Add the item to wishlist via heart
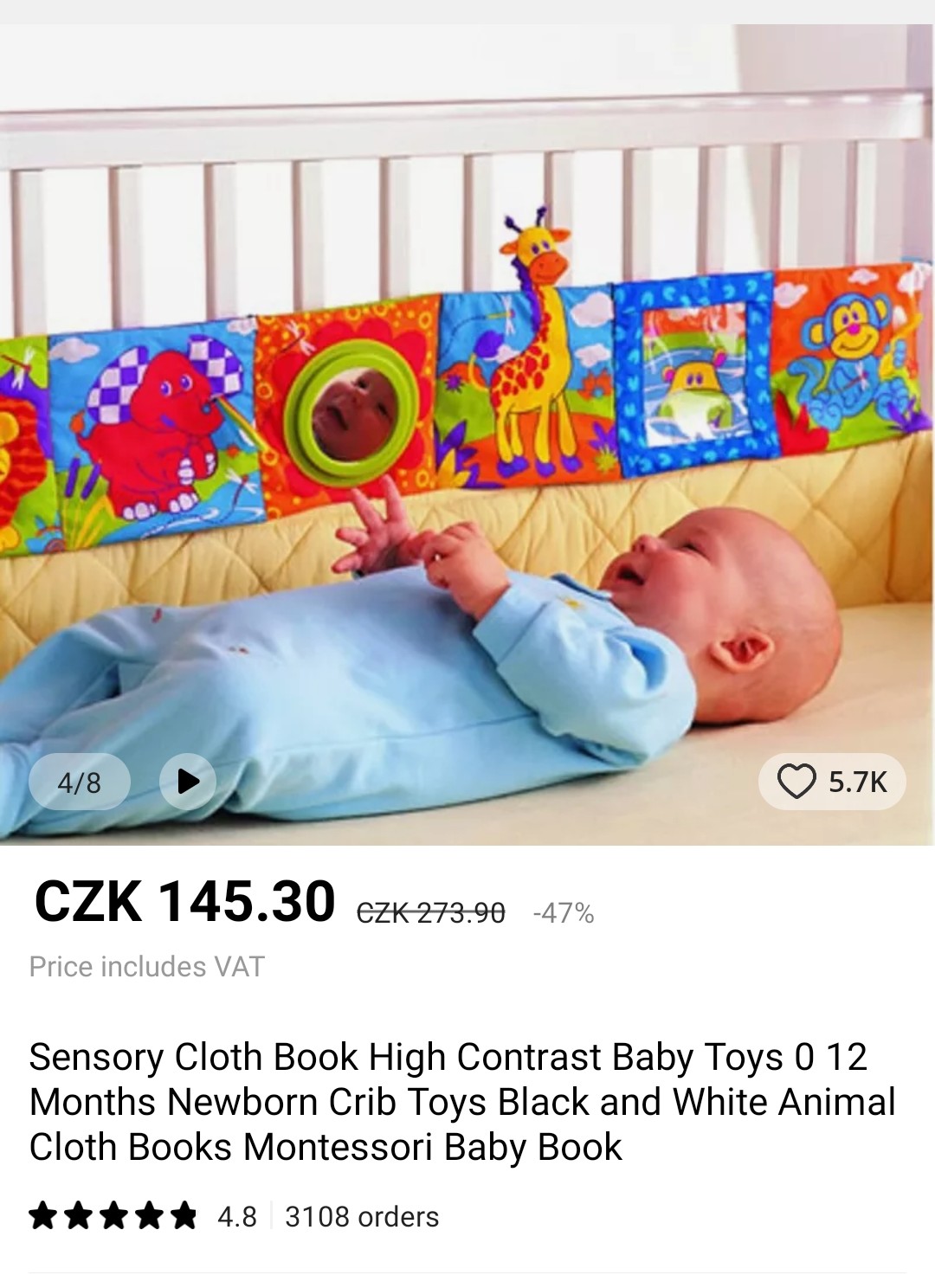The width and height of the screenshot is (935, 1288). coord(796,782)
